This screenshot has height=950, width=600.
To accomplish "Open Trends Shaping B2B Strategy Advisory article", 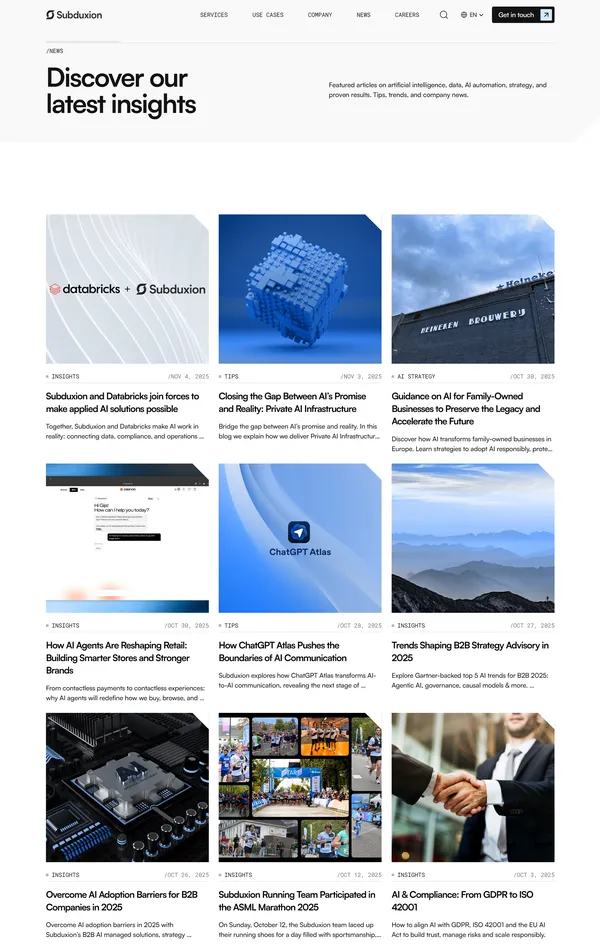I will (469, 651).
